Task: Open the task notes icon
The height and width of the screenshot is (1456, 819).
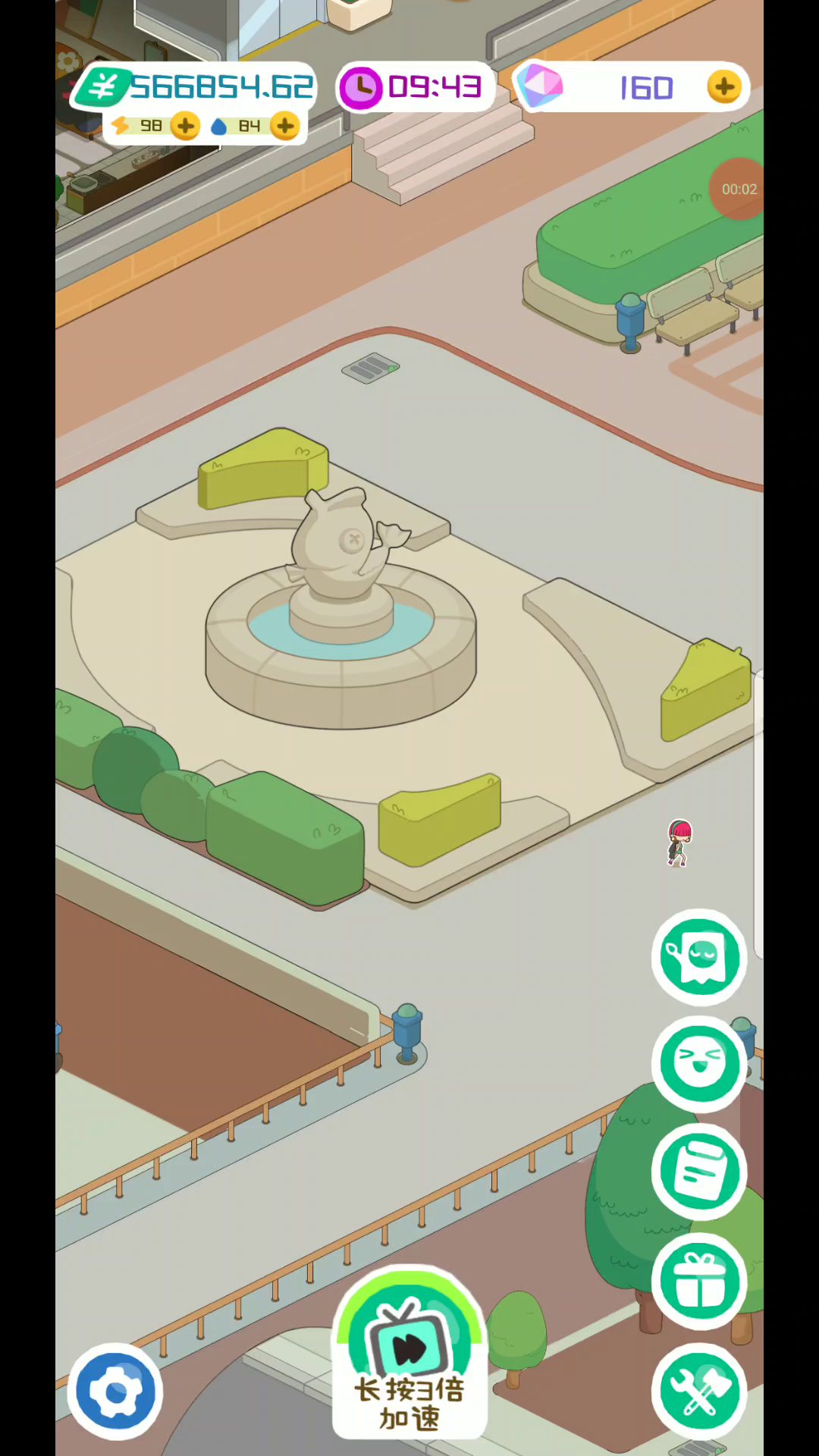Action: tap(699, 1172)
